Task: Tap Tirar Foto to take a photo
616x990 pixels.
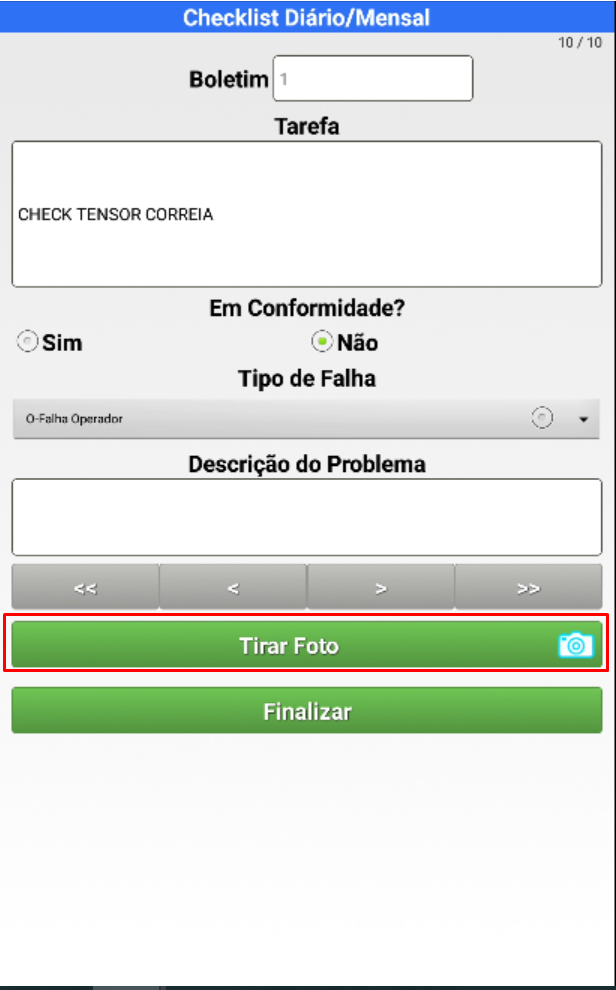Action: (x=306, y=645)
